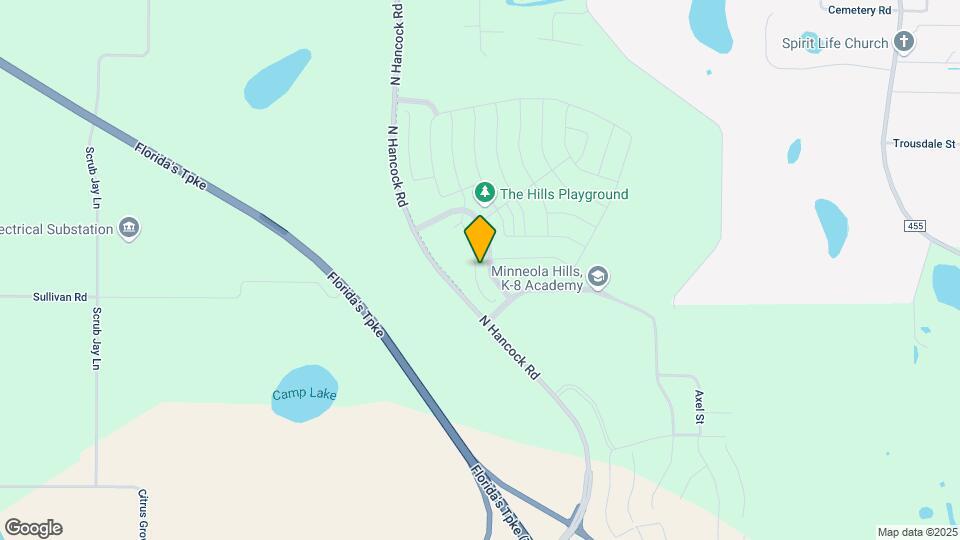Open The Hills Playground map marker
The width and height of the screenshot is (960, 540).
(485, 192)
